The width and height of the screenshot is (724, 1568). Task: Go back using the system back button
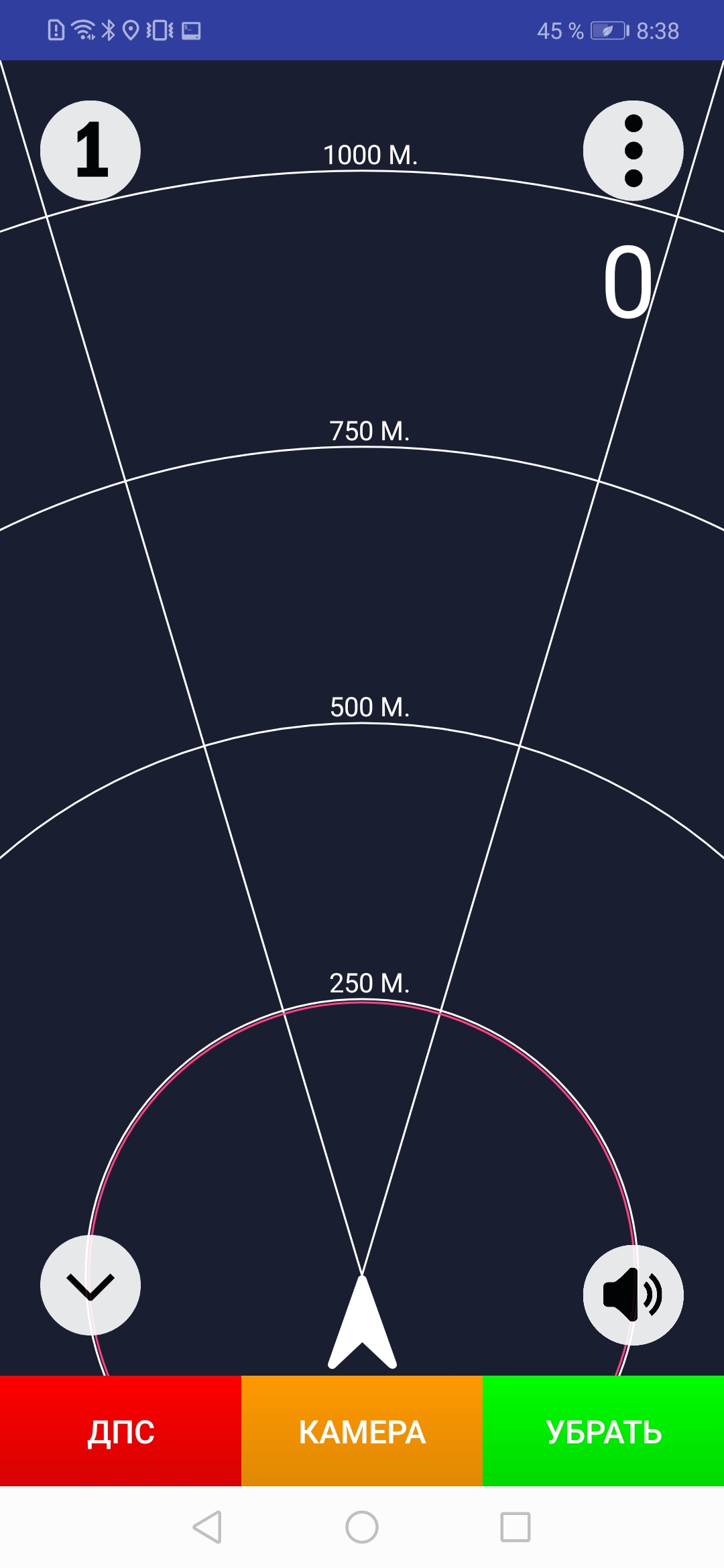tap(207, 1527)
